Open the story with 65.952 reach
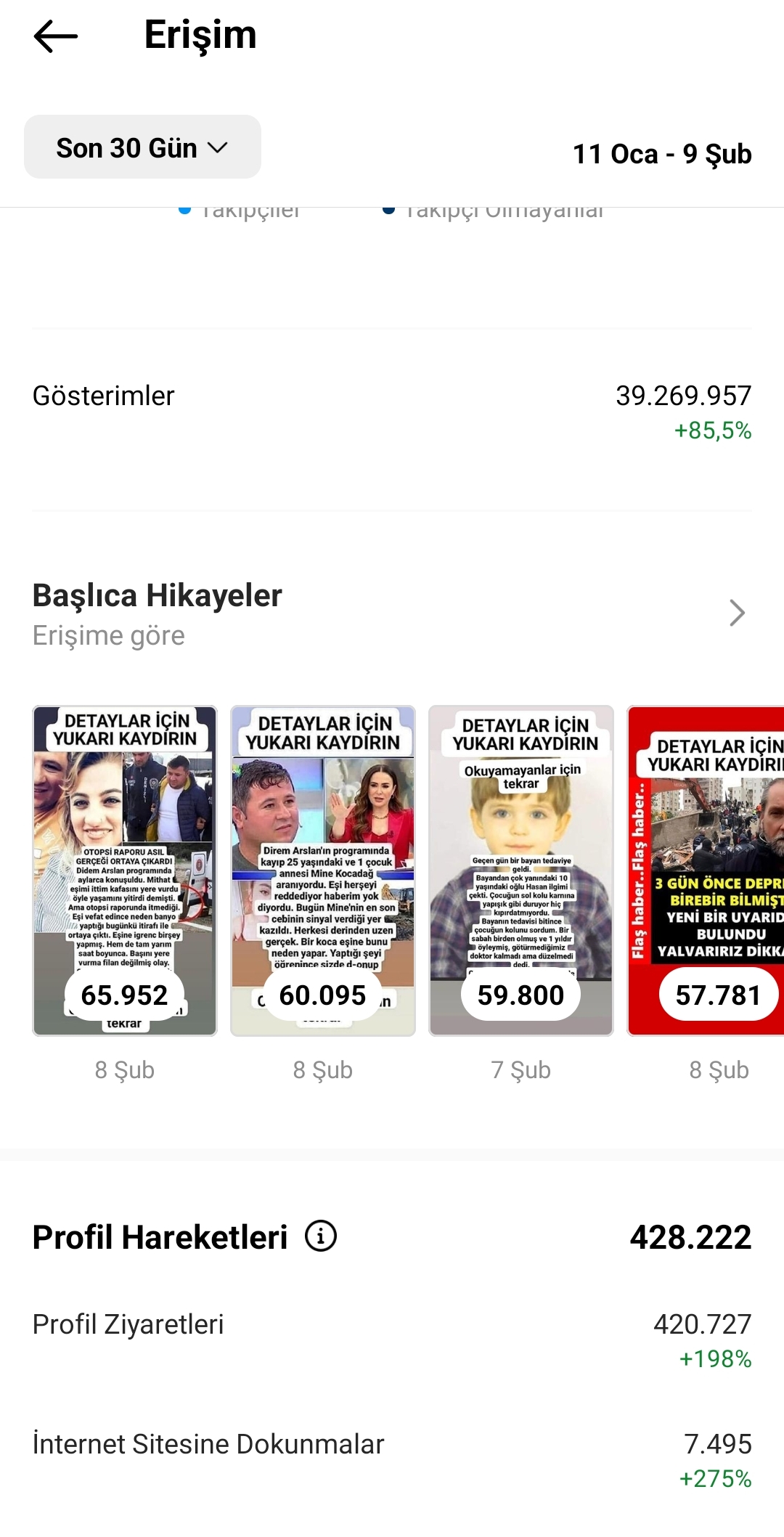 coord(125,870)
